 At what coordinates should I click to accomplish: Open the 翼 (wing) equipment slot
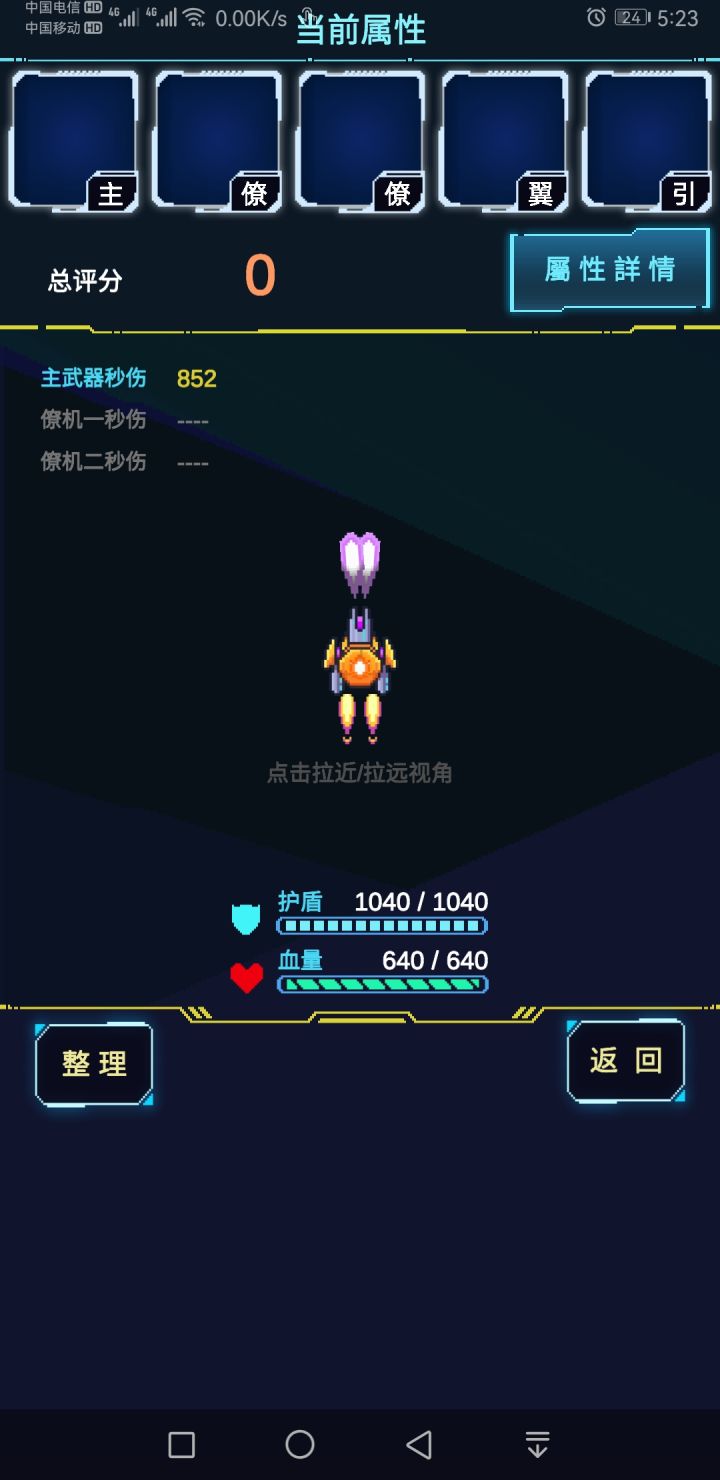[504, 140]
